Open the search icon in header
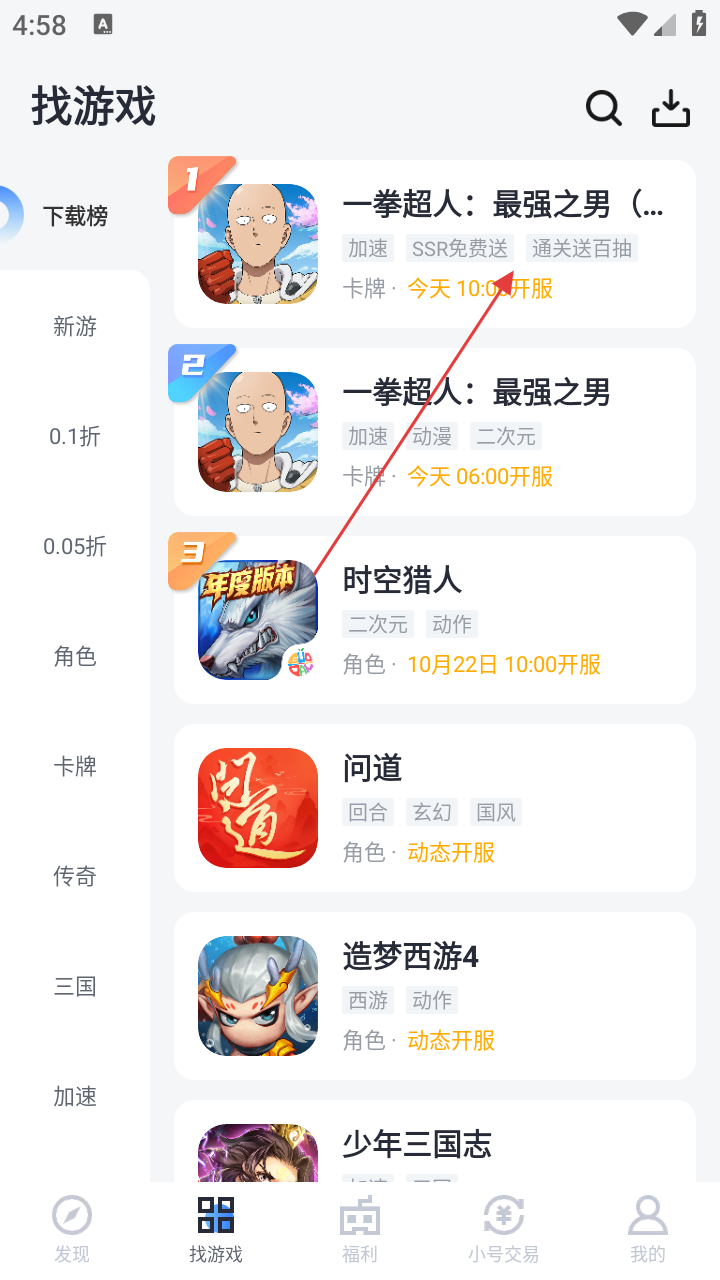Screen dimensions: 720x1280 [x=603, y=108]
